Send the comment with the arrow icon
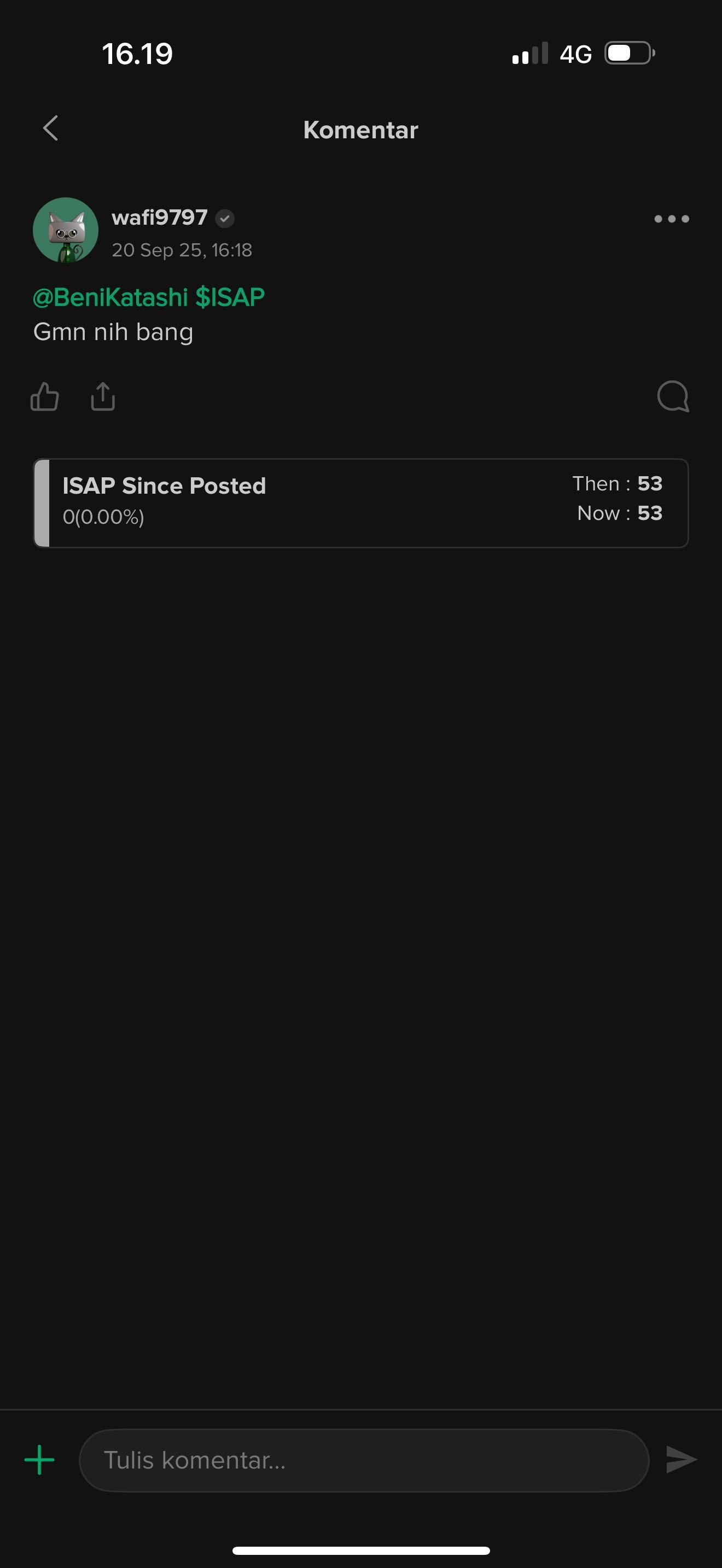The image size is (722, 1568). (x=680, y=1460)
